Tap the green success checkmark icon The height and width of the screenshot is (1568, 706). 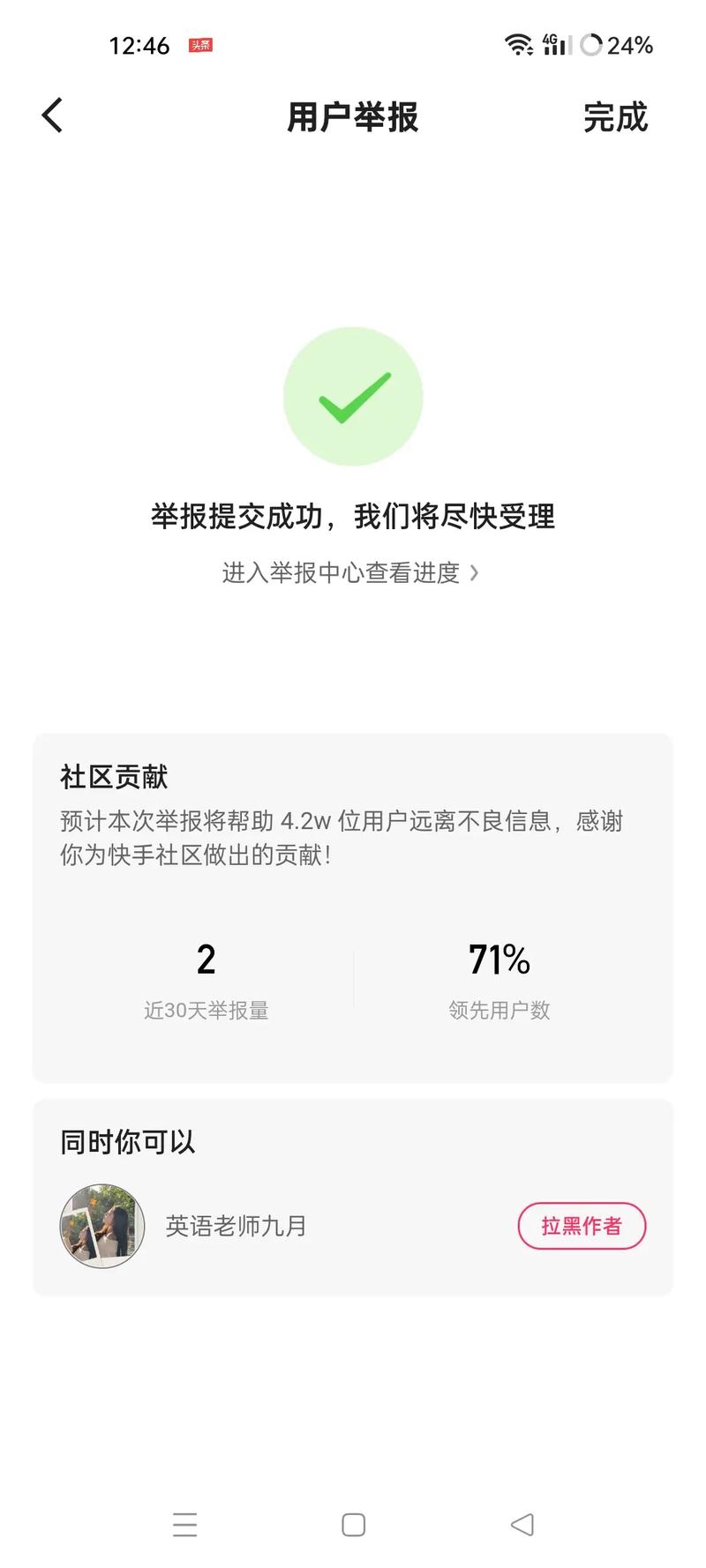tap(353, 396)
